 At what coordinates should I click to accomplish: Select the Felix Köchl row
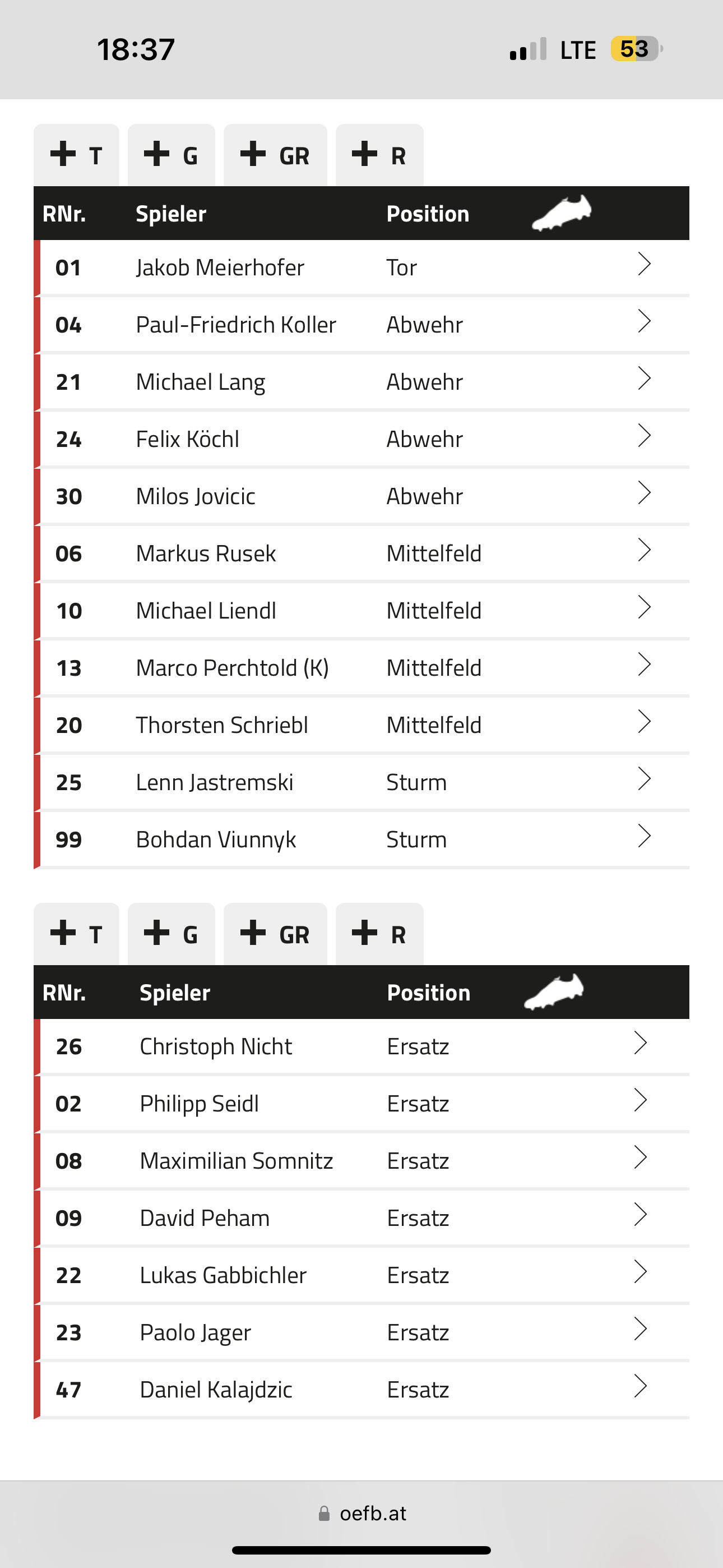[x=361, y=440]
